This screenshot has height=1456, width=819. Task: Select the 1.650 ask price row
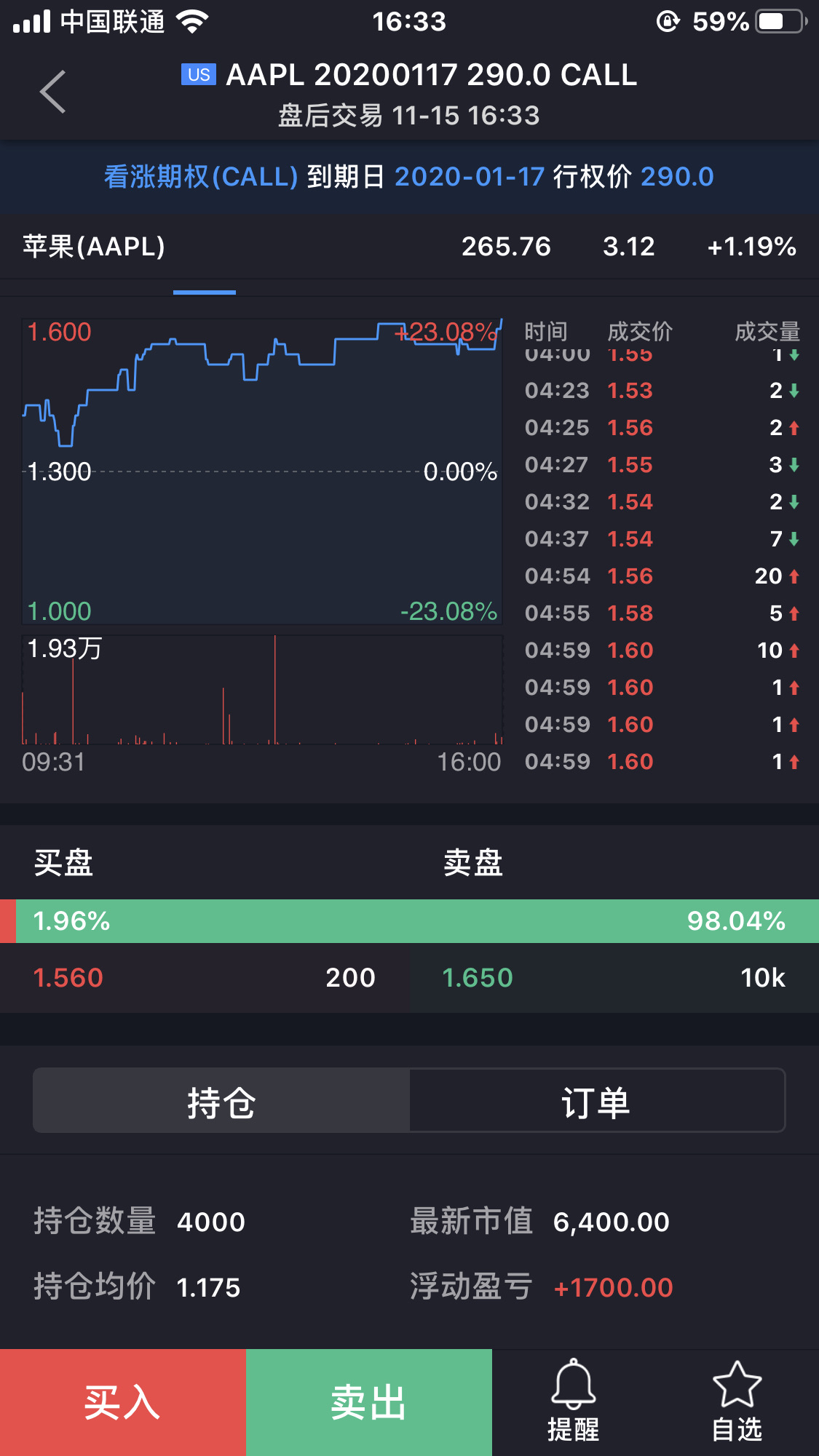pos(614,977)
